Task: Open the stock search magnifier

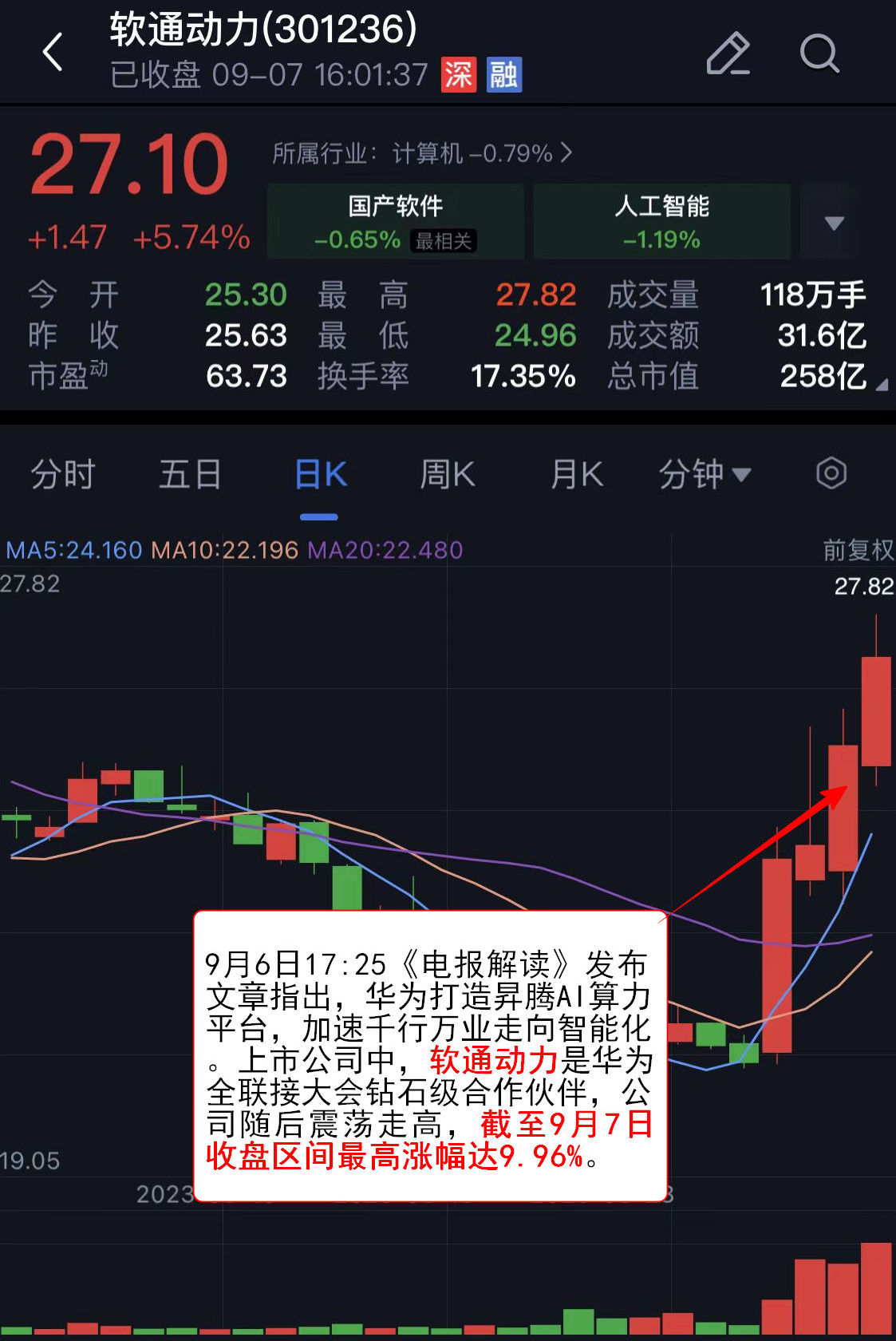Action: tap(819, 54)
